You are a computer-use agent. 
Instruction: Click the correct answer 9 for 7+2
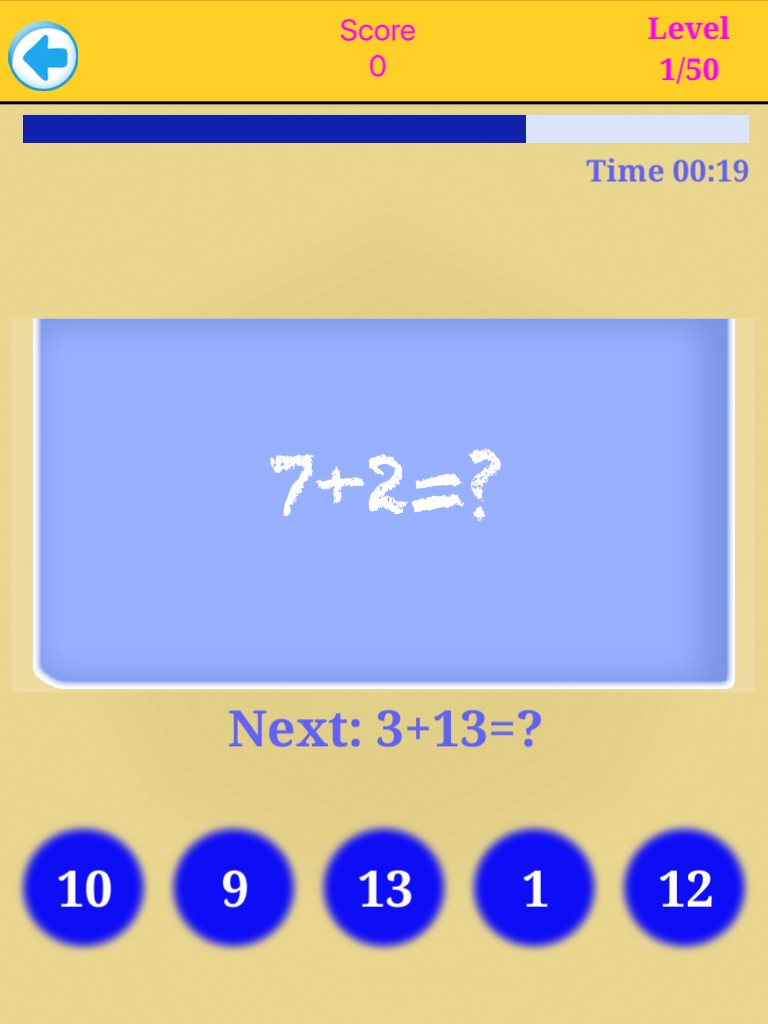[234, 888]
